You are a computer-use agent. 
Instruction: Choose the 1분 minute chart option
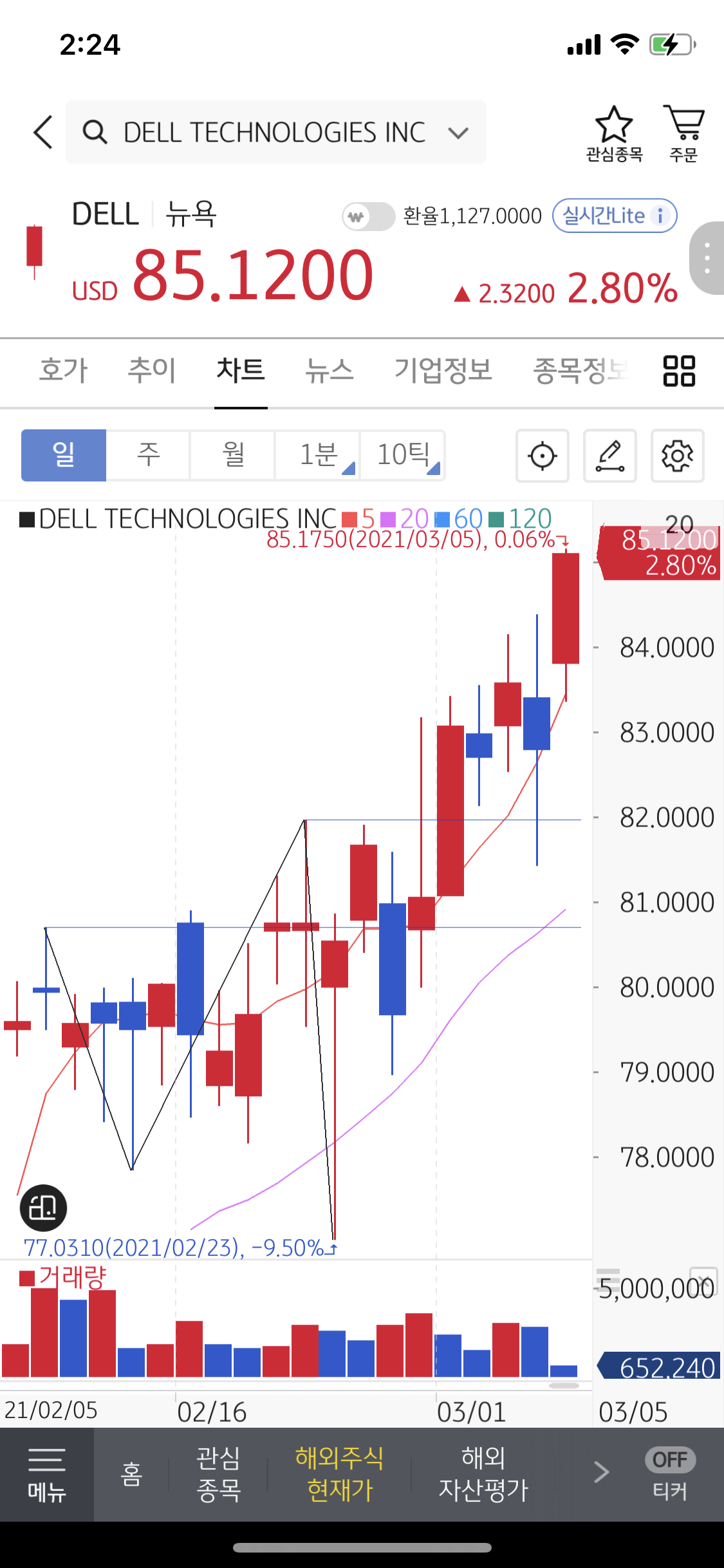[318, 455]
